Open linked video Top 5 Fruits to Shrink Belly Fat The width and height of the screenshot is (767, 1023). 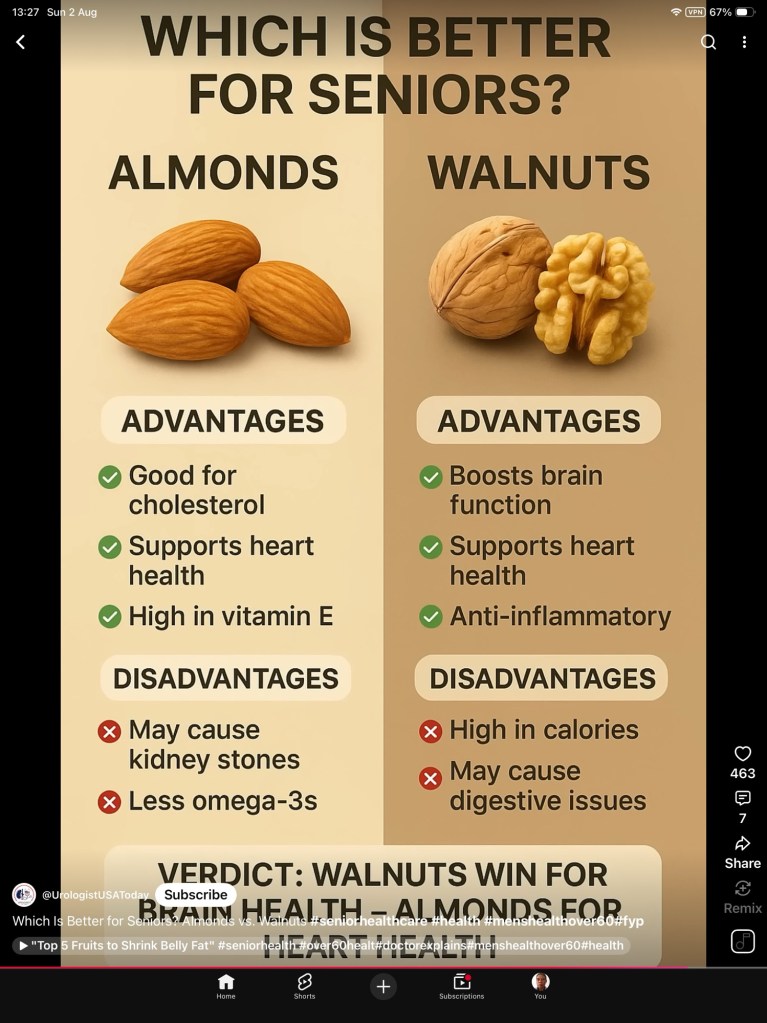pyautogui.click(x=320, y=945)
